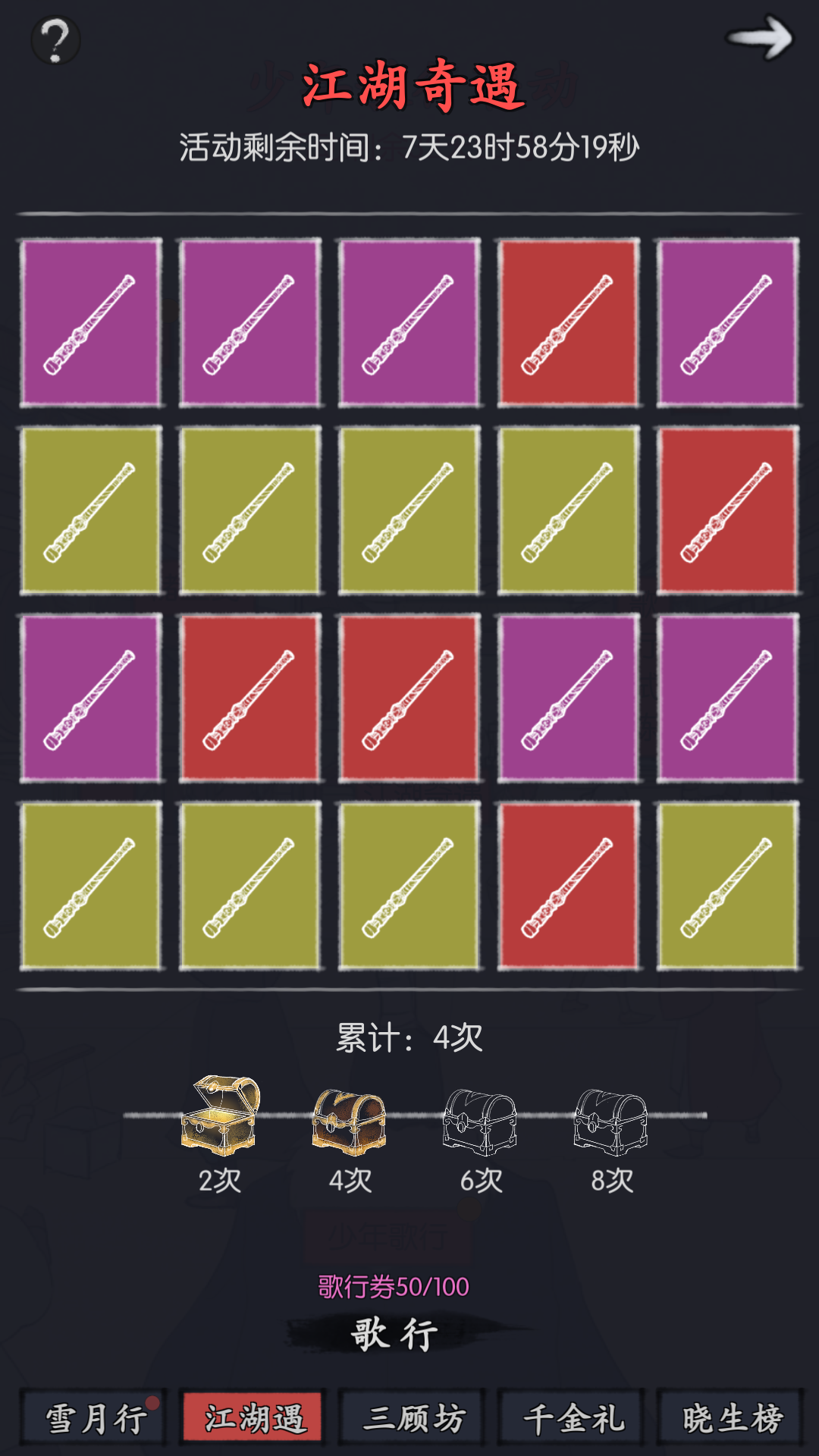Switch to the 雪月行 tab

(94, 1418)
